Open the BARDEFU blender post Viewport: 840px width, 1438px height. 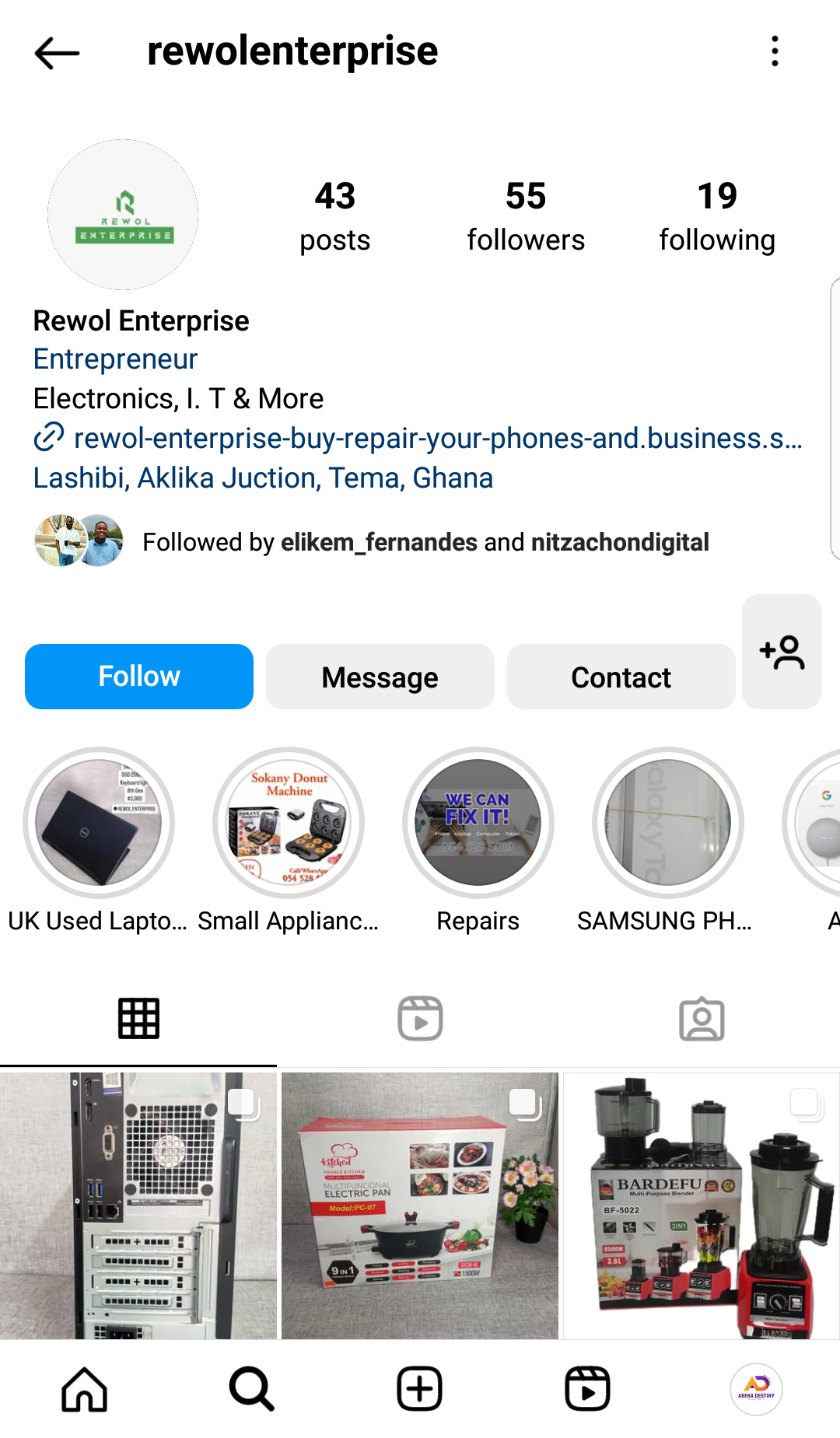[x=701, y=1205]
